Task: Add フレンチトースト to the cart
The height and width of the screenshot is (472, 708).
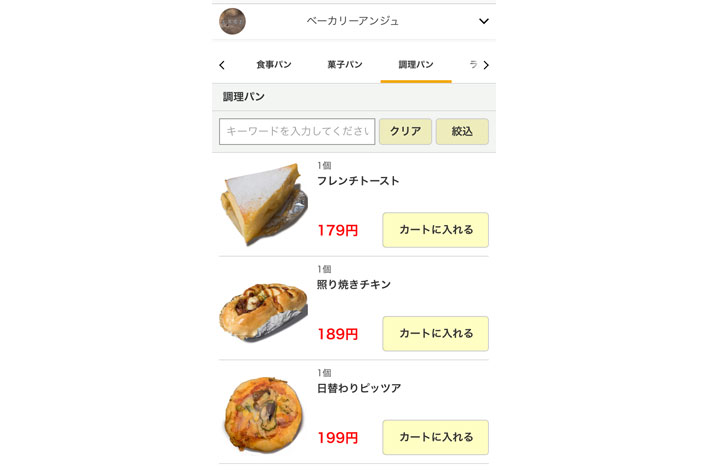Action: pos(435,230)
